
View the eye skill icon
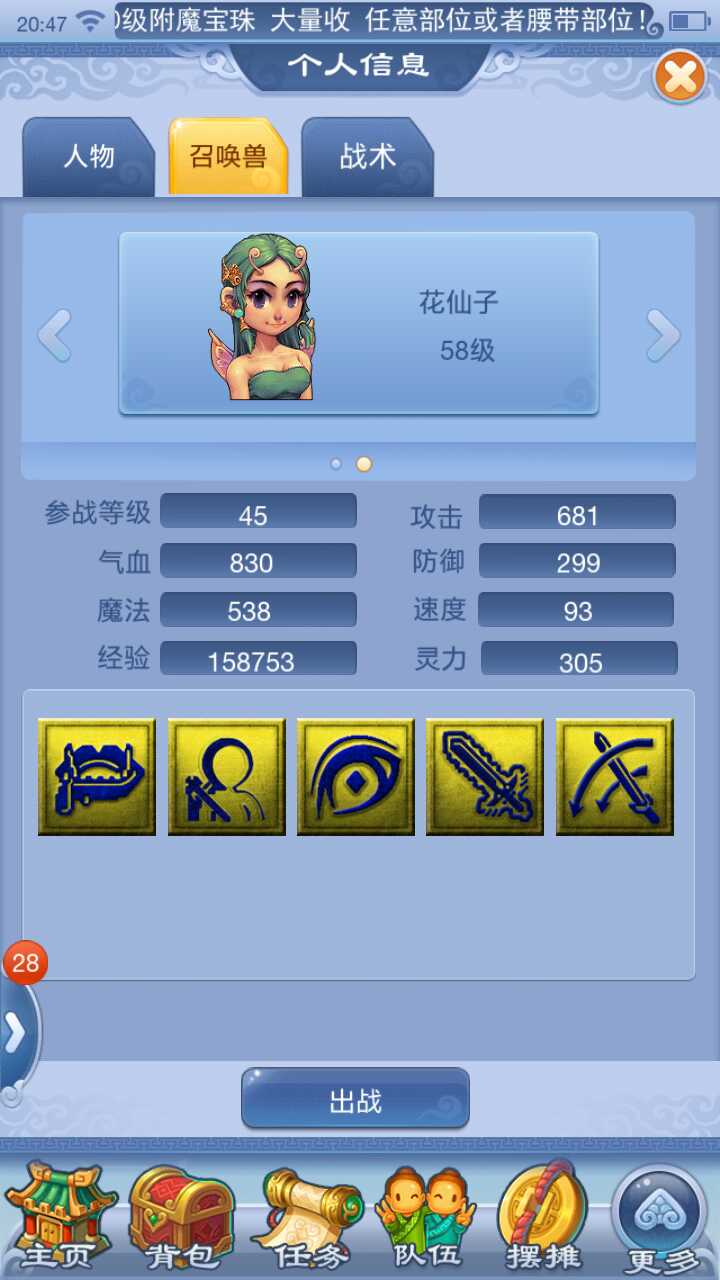pos(356,777)
